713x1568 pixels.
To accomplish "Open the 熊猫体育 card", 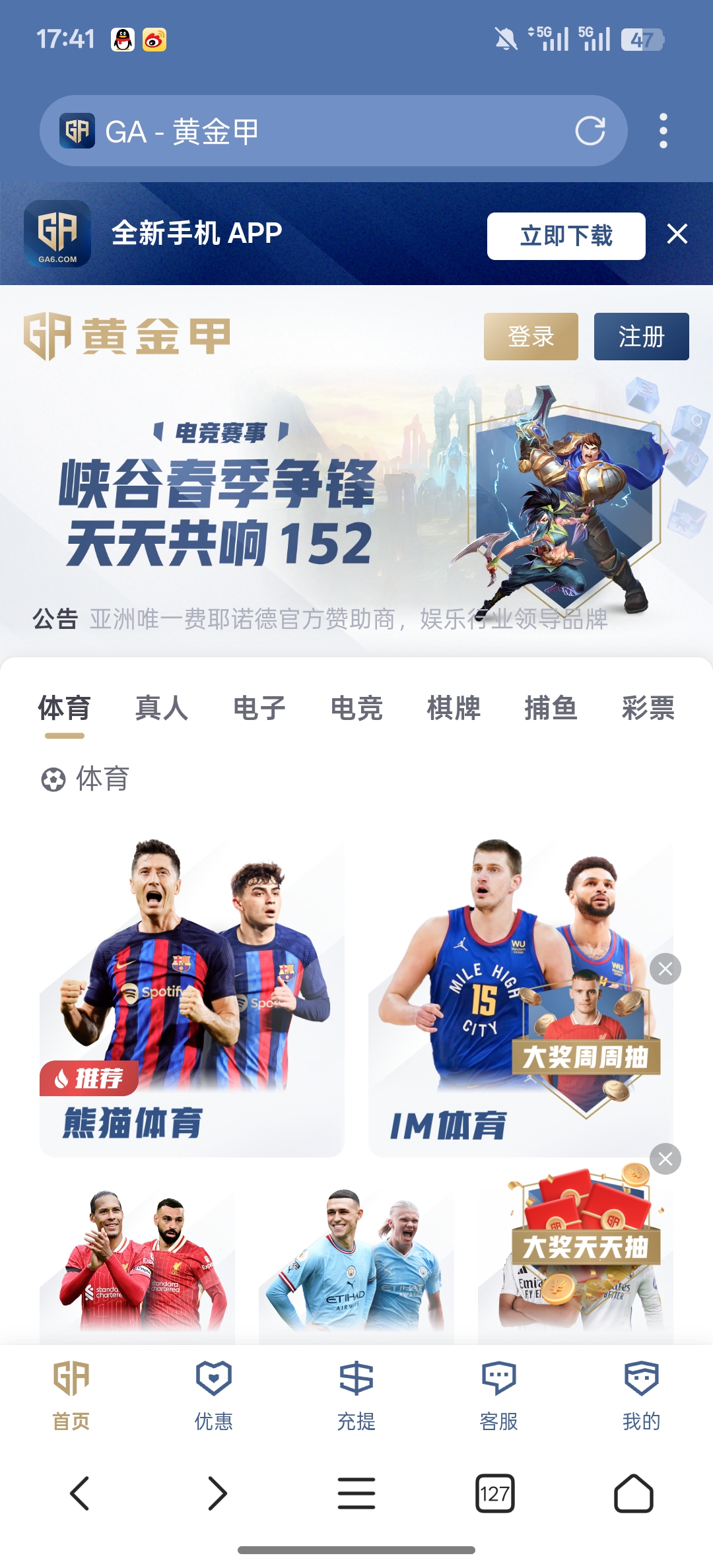I will click(191, 996).
